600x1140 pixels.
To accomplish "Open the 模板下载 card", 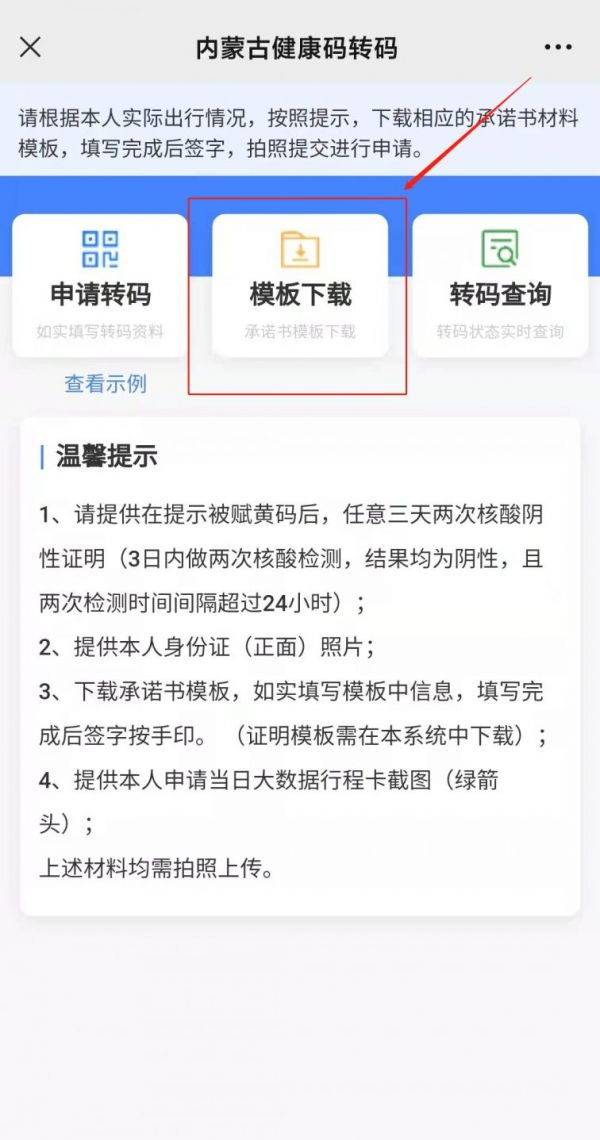I will click(300, 286).
